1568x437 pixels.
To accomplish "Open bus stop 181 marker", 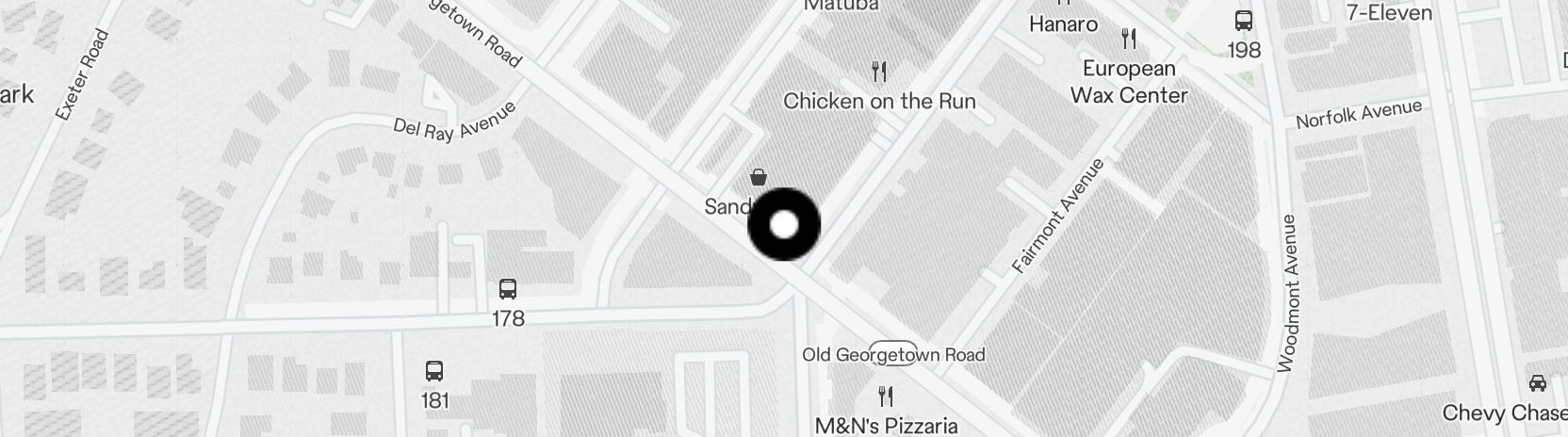I will click(434, 371).
